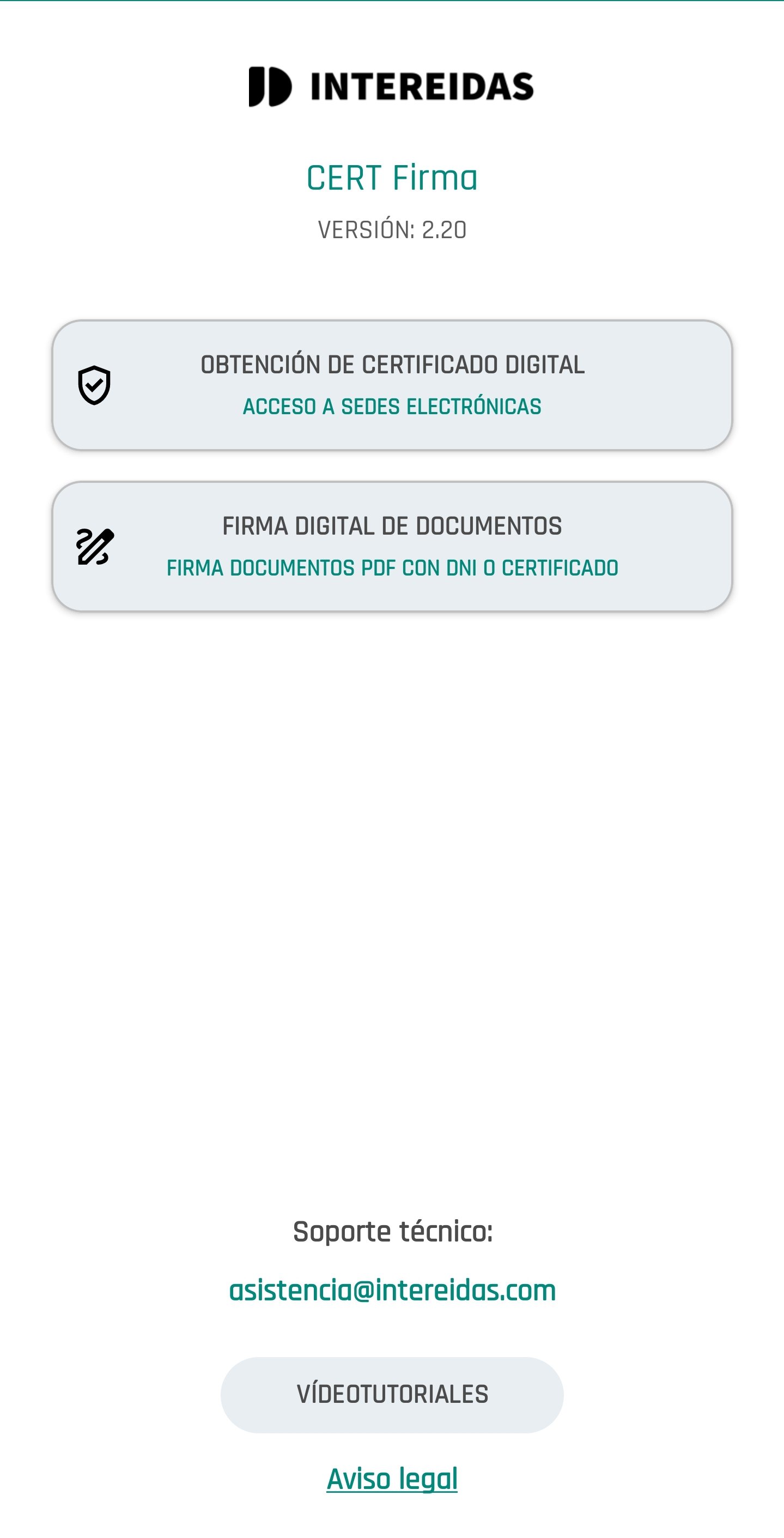The height and width of the screenshot is (1538, 784).
Task: Select Firma Digital de Documentos
Action: click(x=392, y=546)
